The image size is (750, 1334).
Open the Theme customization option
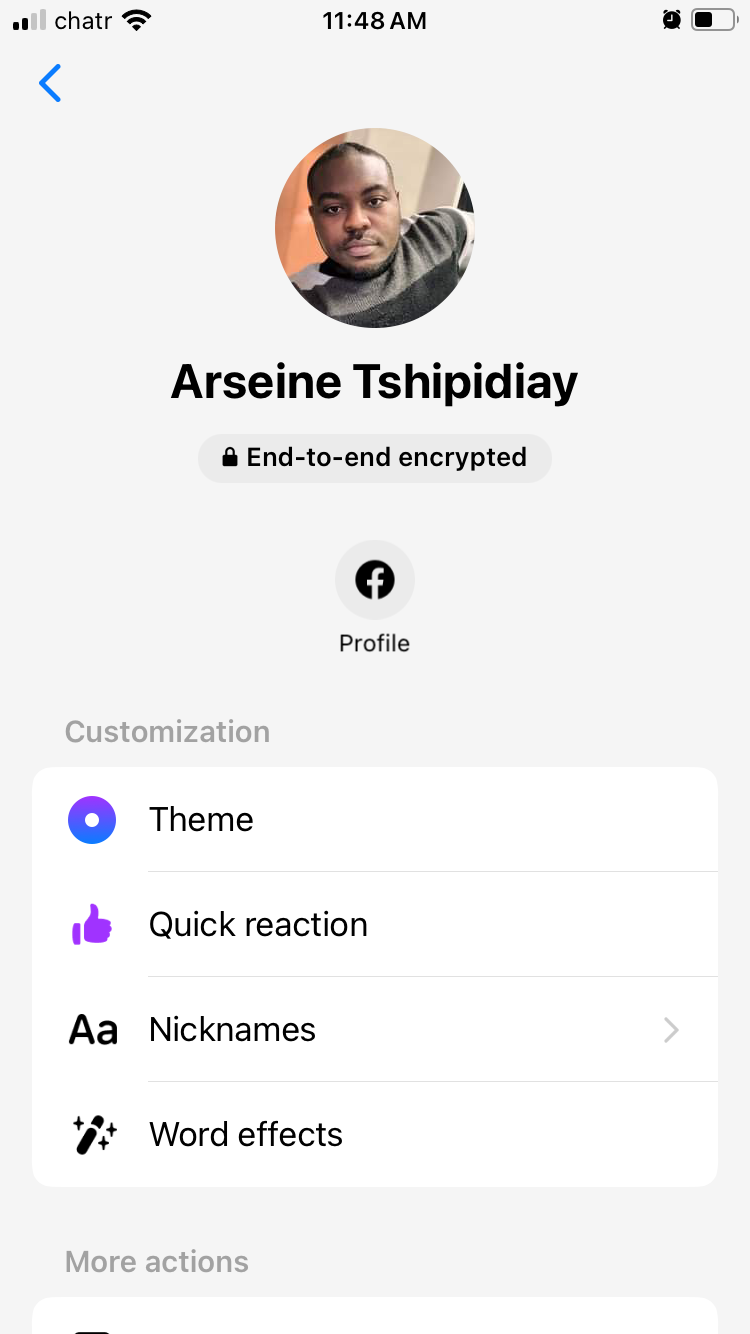375,820
